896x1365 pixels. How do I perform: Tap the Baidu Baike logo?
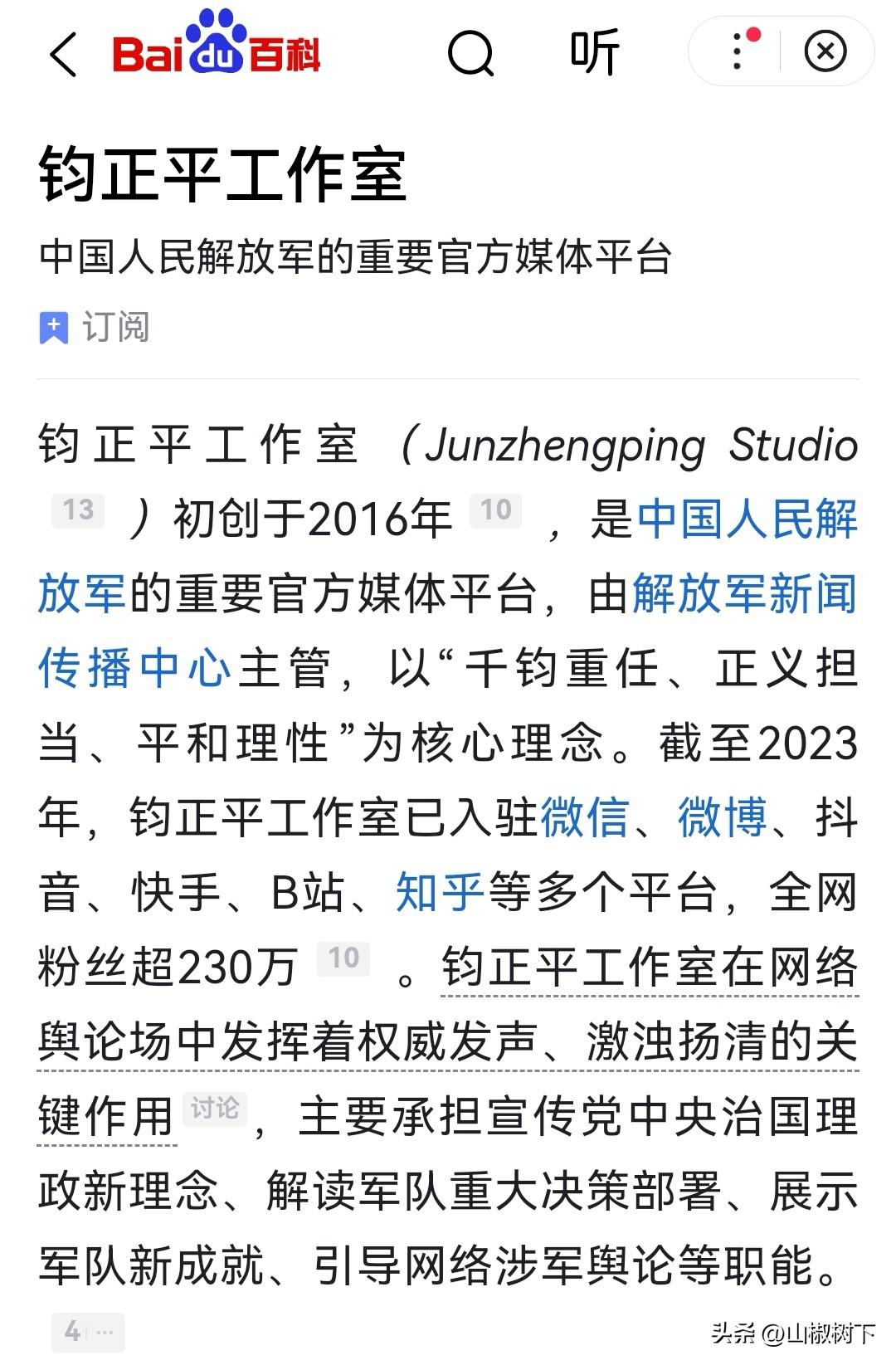click(214, 50)
